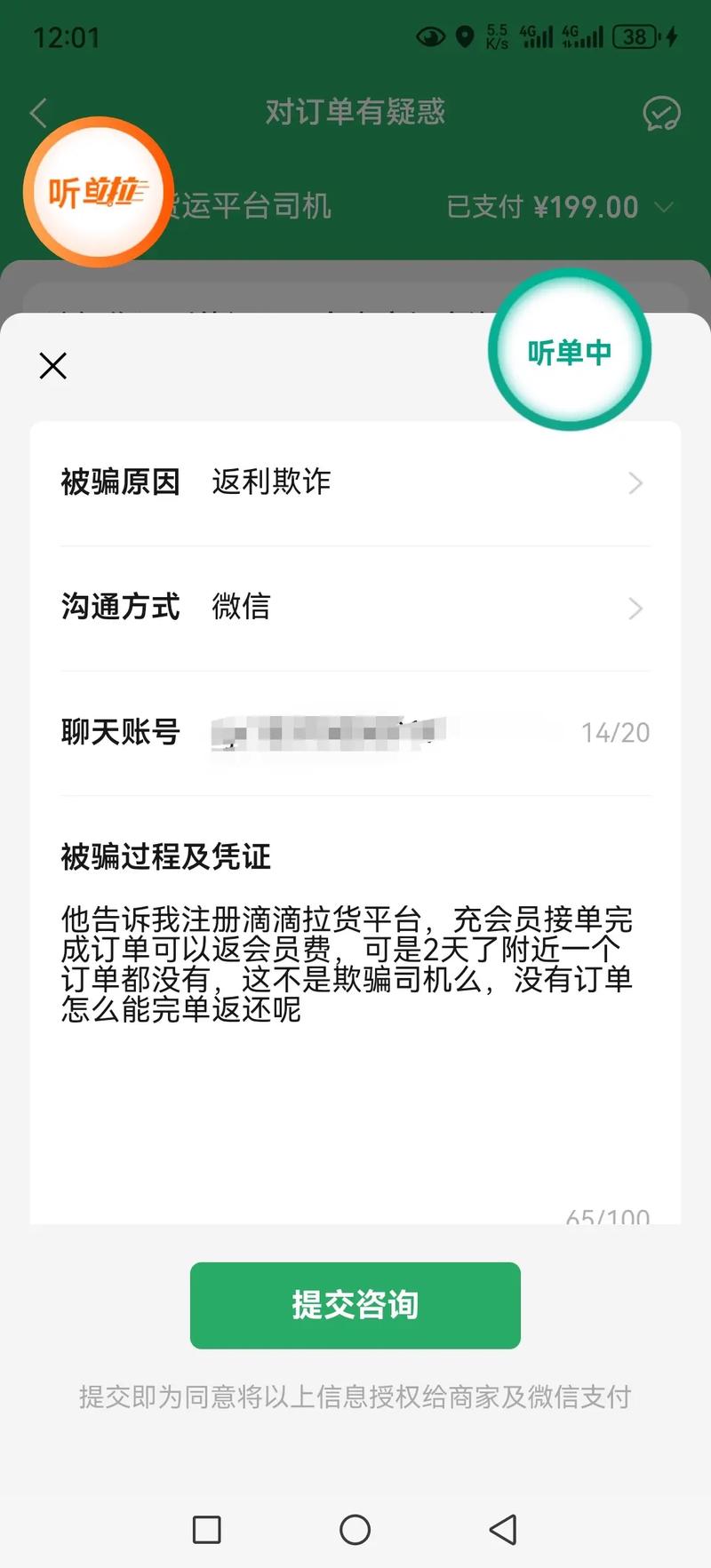Tap the authorization disclaimer text below submit

click(x=355, y=1397)
